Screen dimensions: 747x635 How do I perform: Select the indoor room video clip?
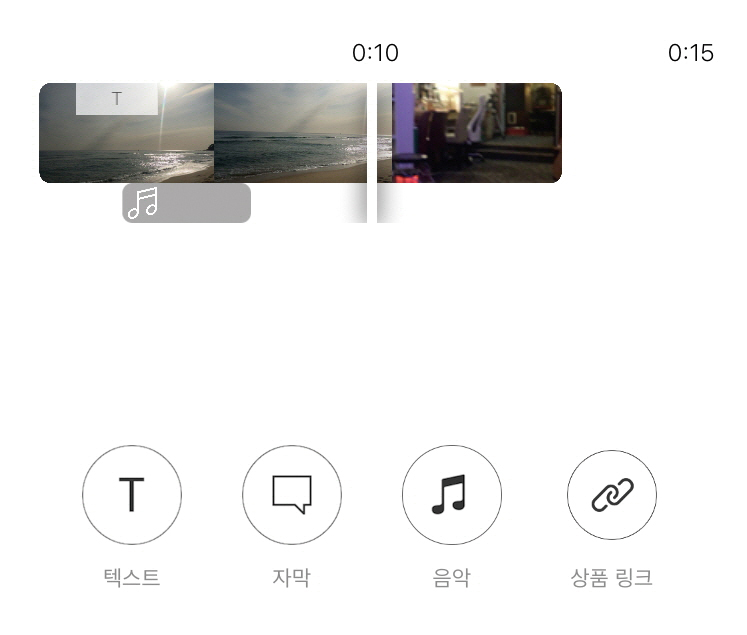(x=470, y=133)
